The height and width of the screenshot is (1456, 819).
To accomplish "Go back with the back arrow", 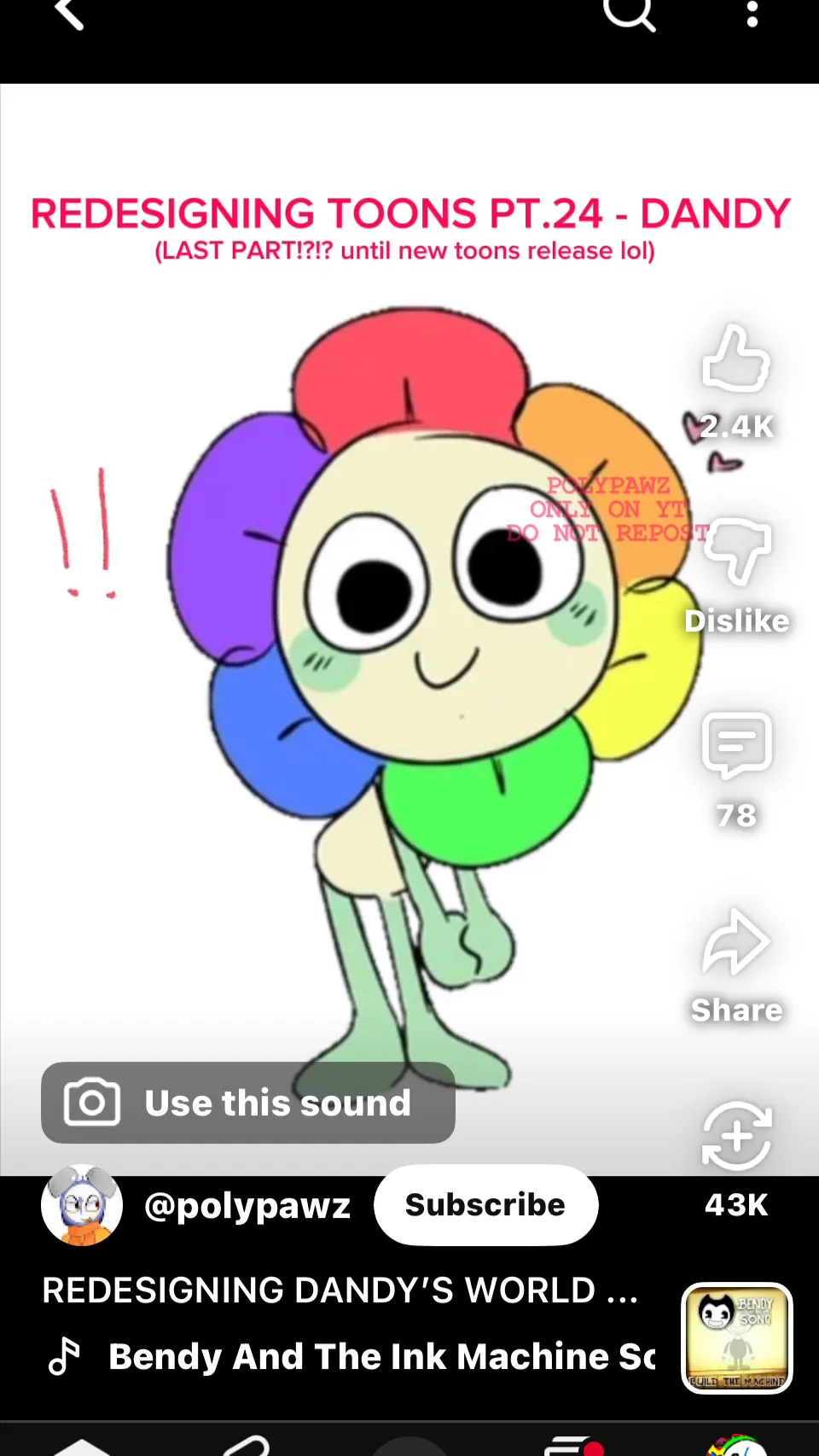I will click(x=68, y=15).
